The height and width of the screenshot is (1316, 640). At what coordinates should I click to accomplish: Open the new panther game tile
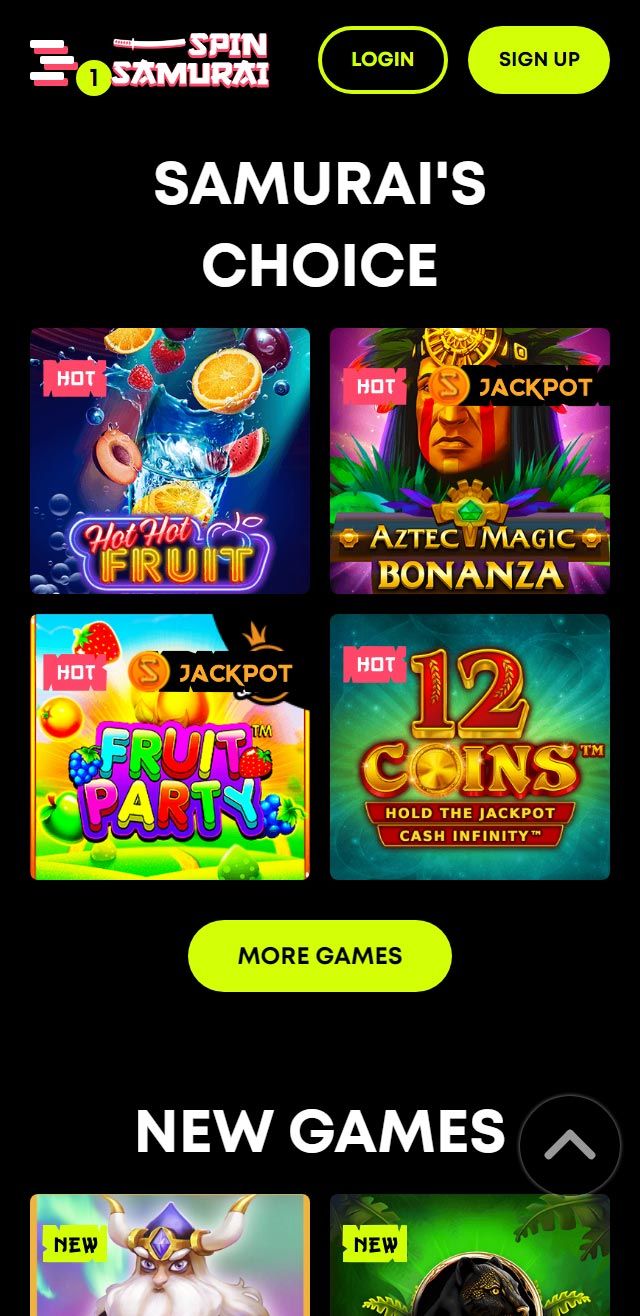point(470,1255)
